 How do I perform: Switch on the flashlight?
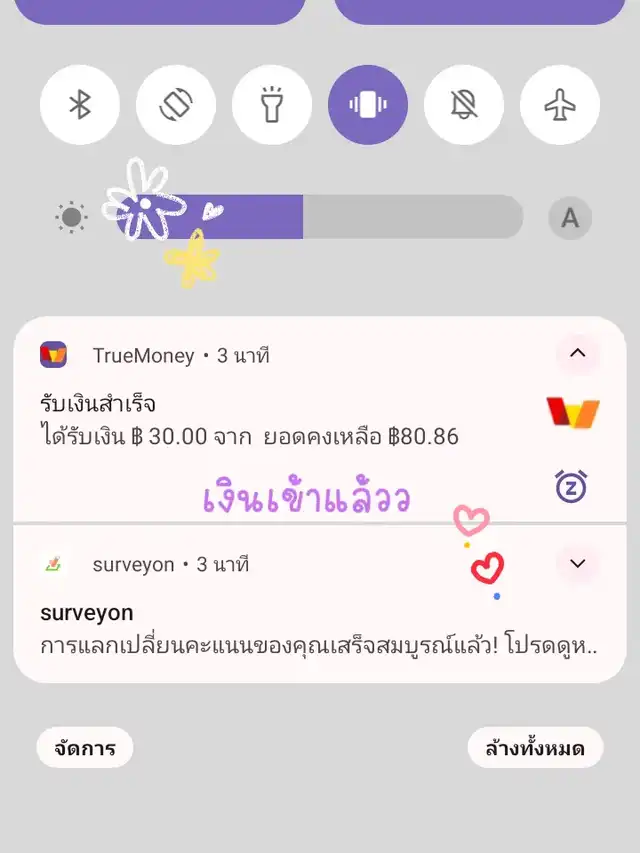click(x=272, y=105)
